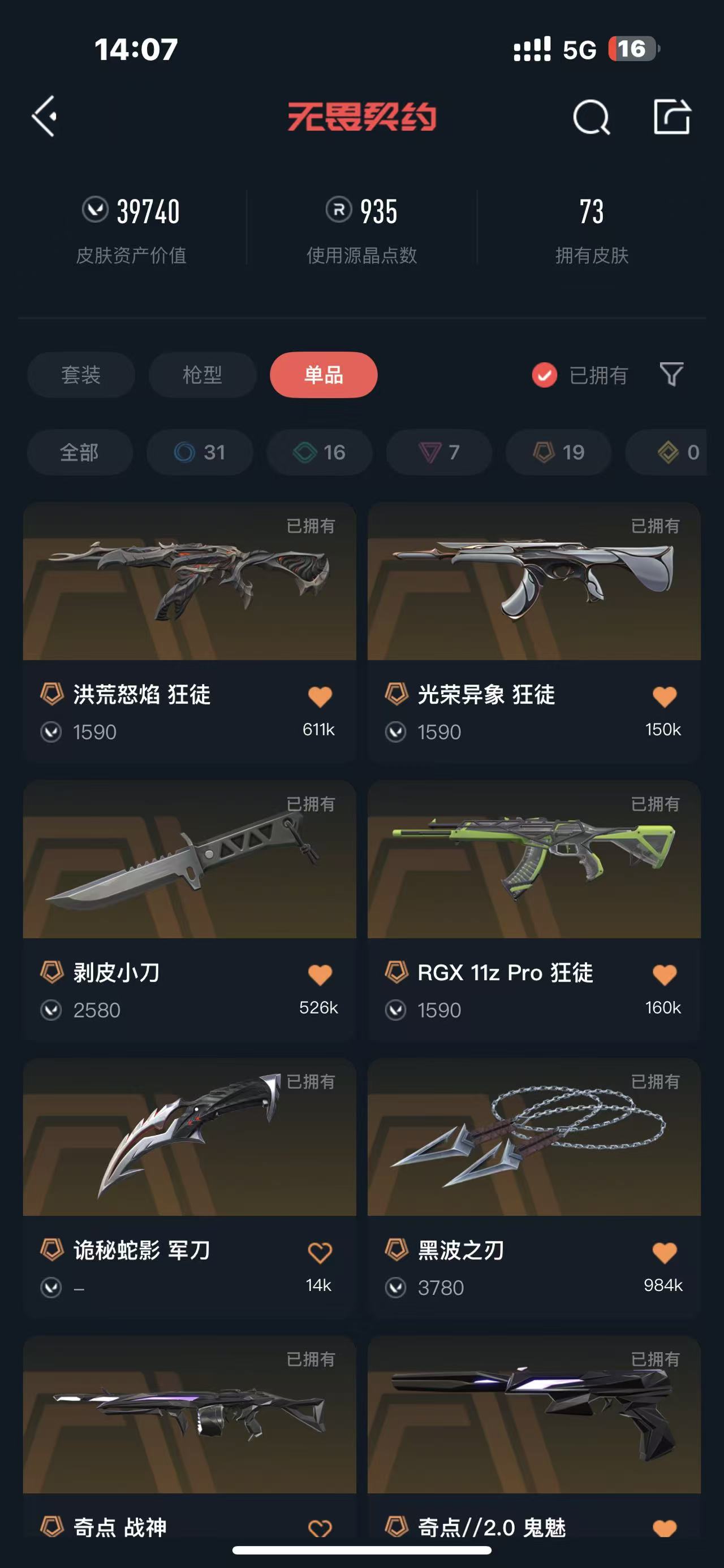Screen dimensions: 724x1568
Task: Switch to the 枪型 tab
Action: 202,374
